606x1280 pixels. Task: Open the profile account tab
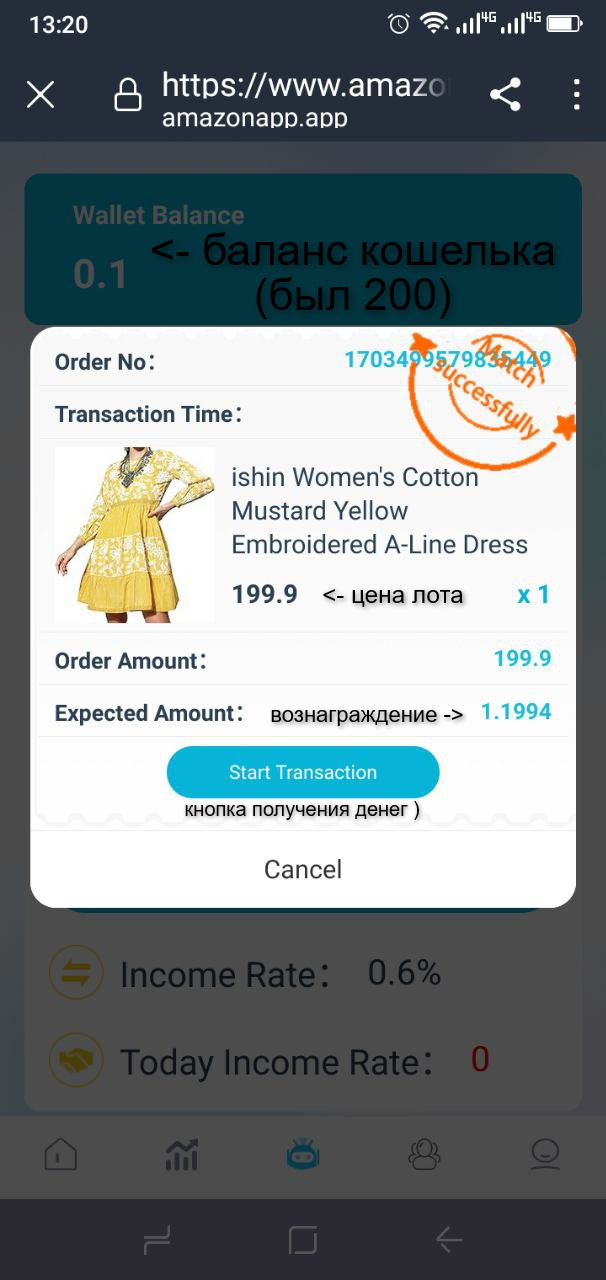click(545, 1155)
